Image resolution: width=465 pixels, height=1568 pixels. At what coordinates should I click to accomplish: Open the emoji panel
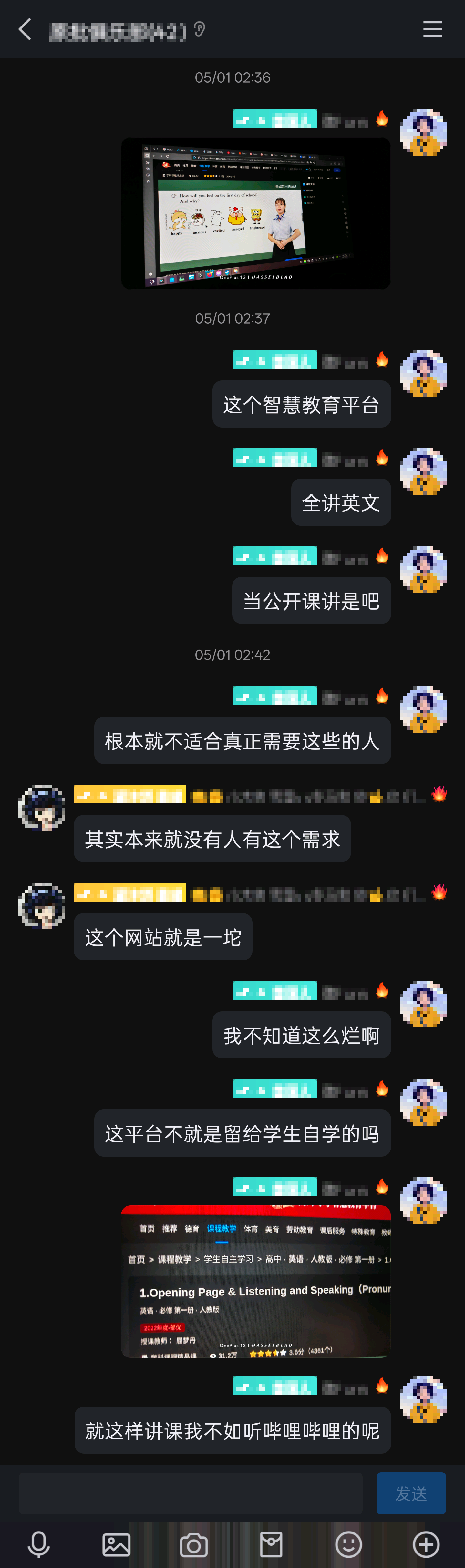pyautogui.click(x=349, y=1544)
